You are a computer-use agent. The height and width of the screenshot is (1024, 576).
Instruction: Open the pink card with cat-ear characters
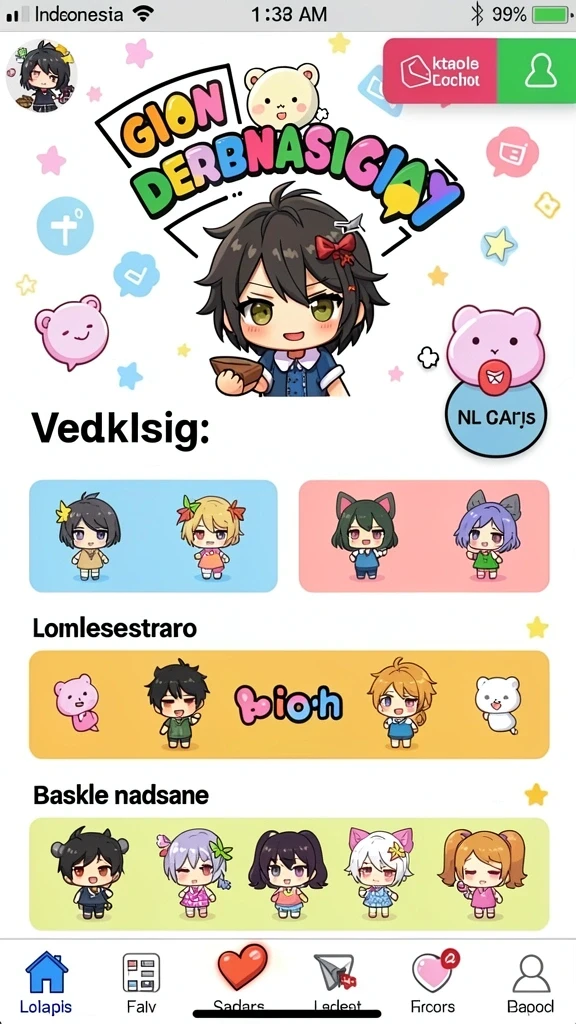click(424, 536)
